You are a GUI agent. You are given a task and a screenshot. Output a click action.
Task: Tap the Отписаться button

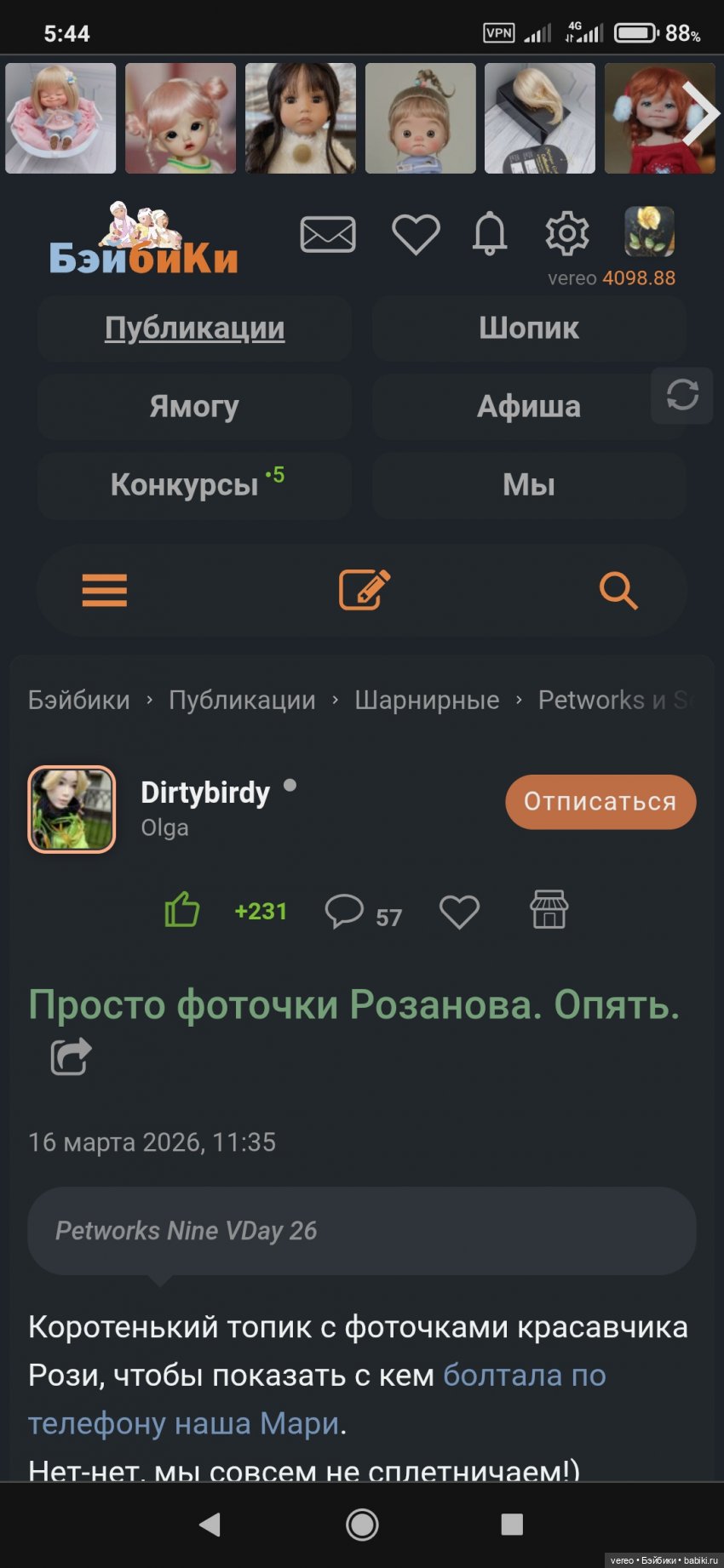click(x=600, y=802)
